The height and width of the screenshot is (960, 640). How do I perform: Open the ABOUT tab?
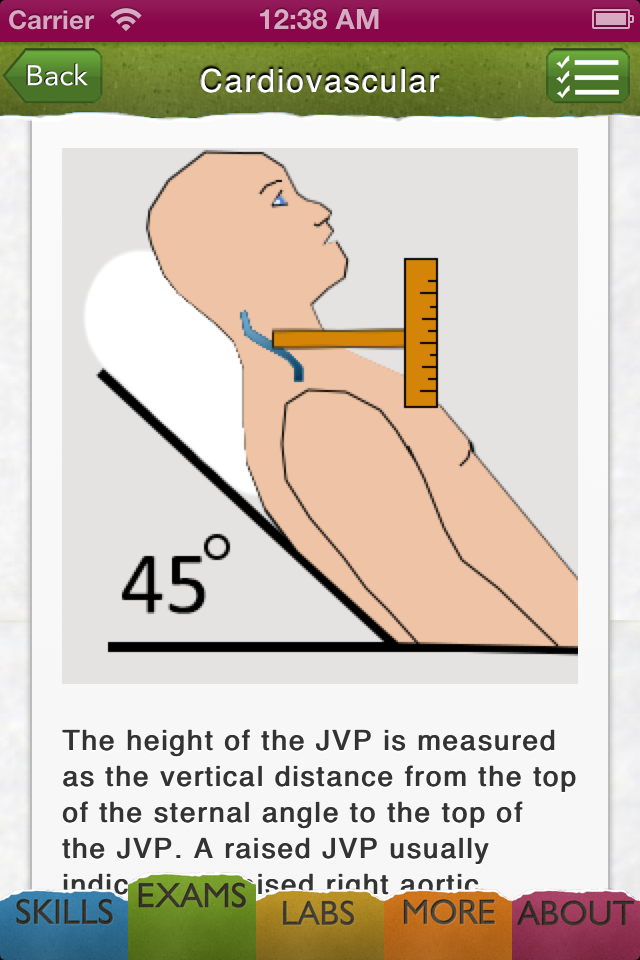coord(577,915)
